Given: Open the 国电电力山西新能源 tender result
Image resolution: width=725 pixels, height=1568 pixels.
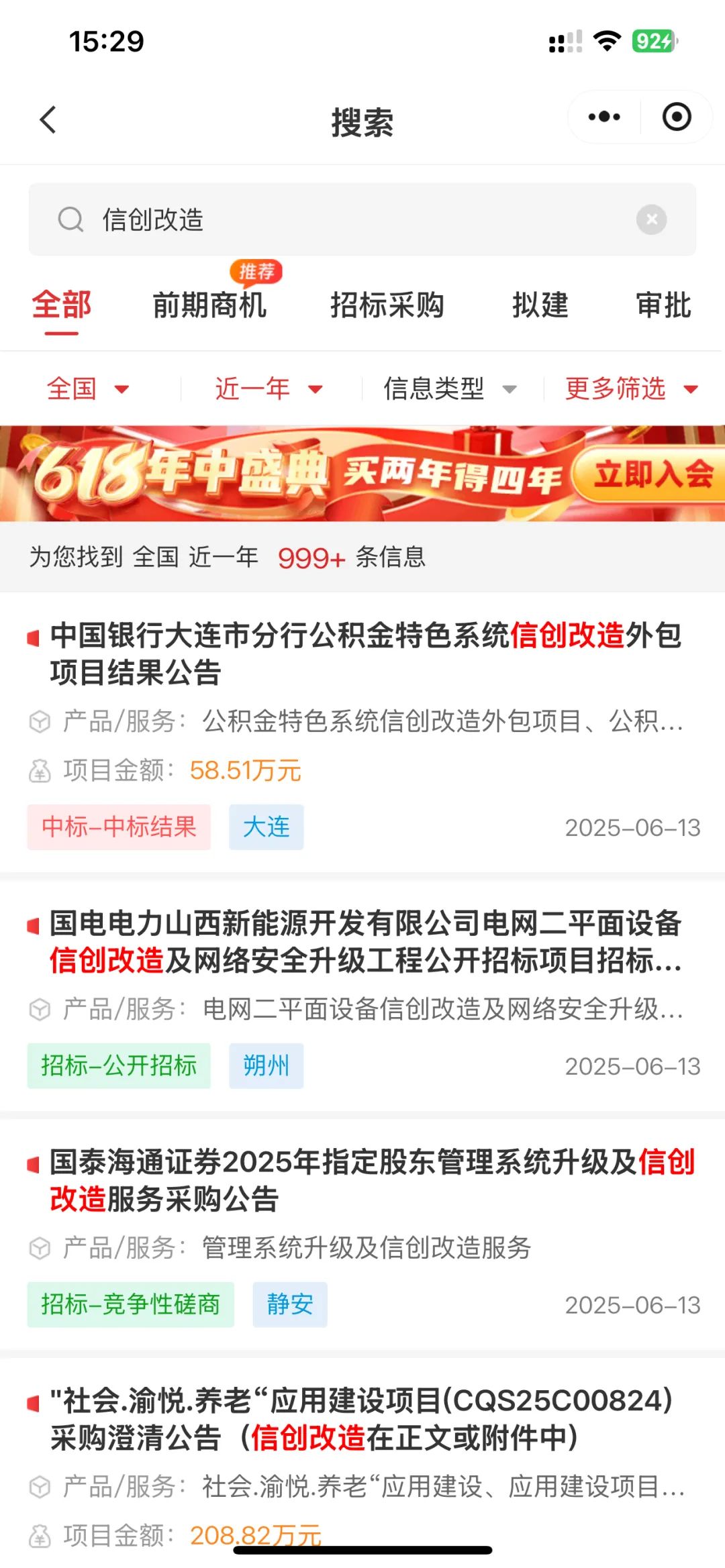Looking at the screenshot, I should [x=366, y=942].
